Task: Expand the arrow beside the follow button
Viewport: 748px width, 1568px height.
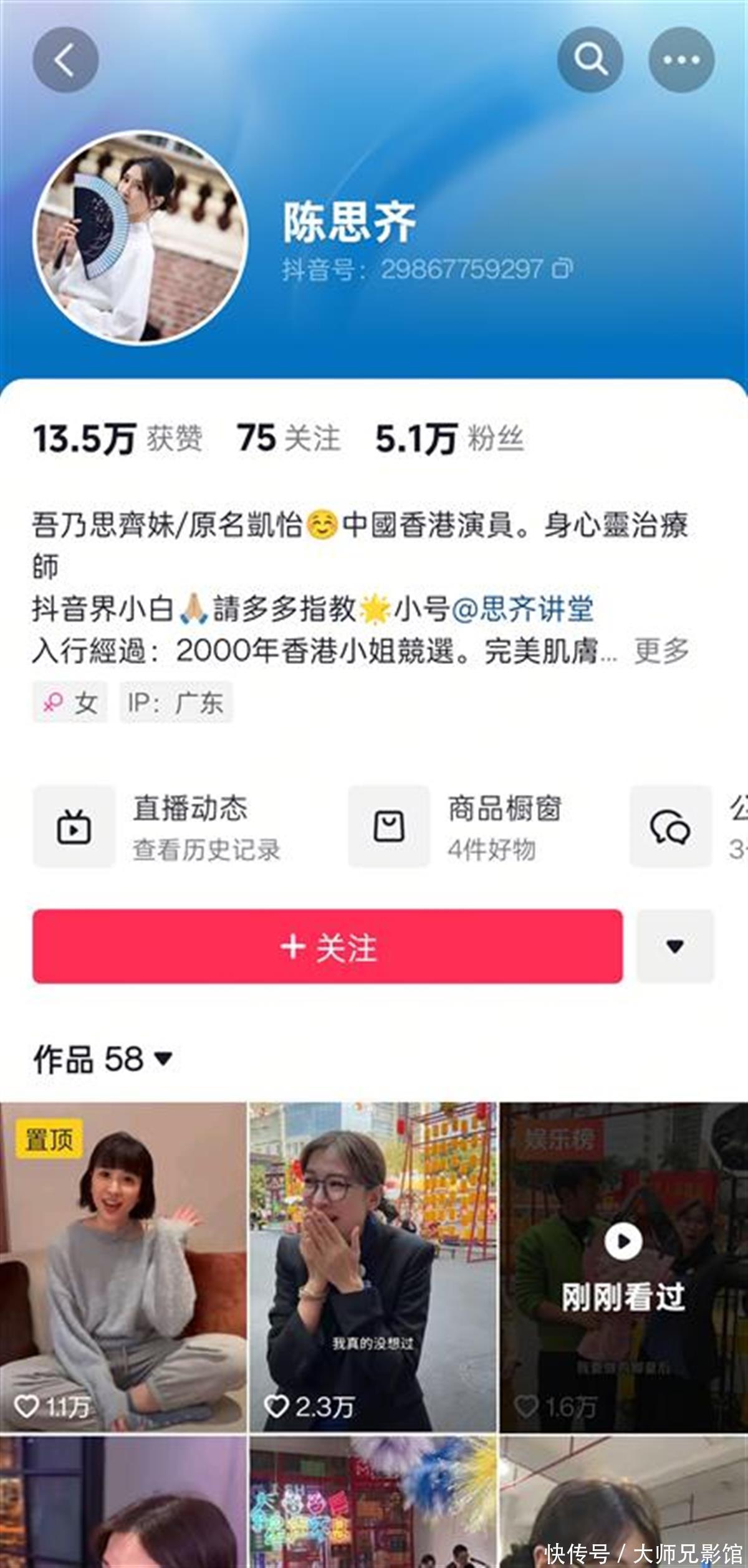Action: 675,946
